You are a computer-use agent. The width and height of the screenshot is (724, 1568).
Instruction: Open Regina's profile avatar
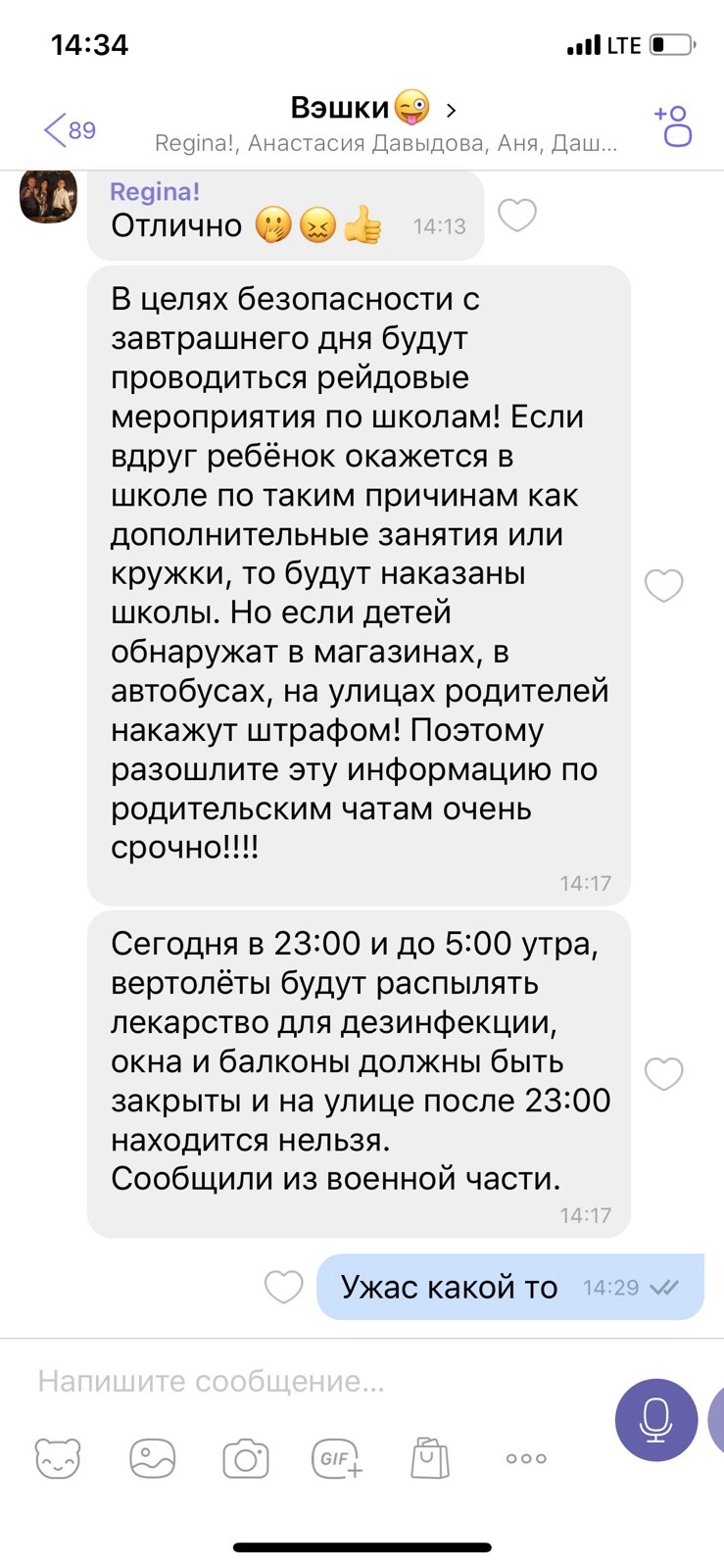pos(48,195)
